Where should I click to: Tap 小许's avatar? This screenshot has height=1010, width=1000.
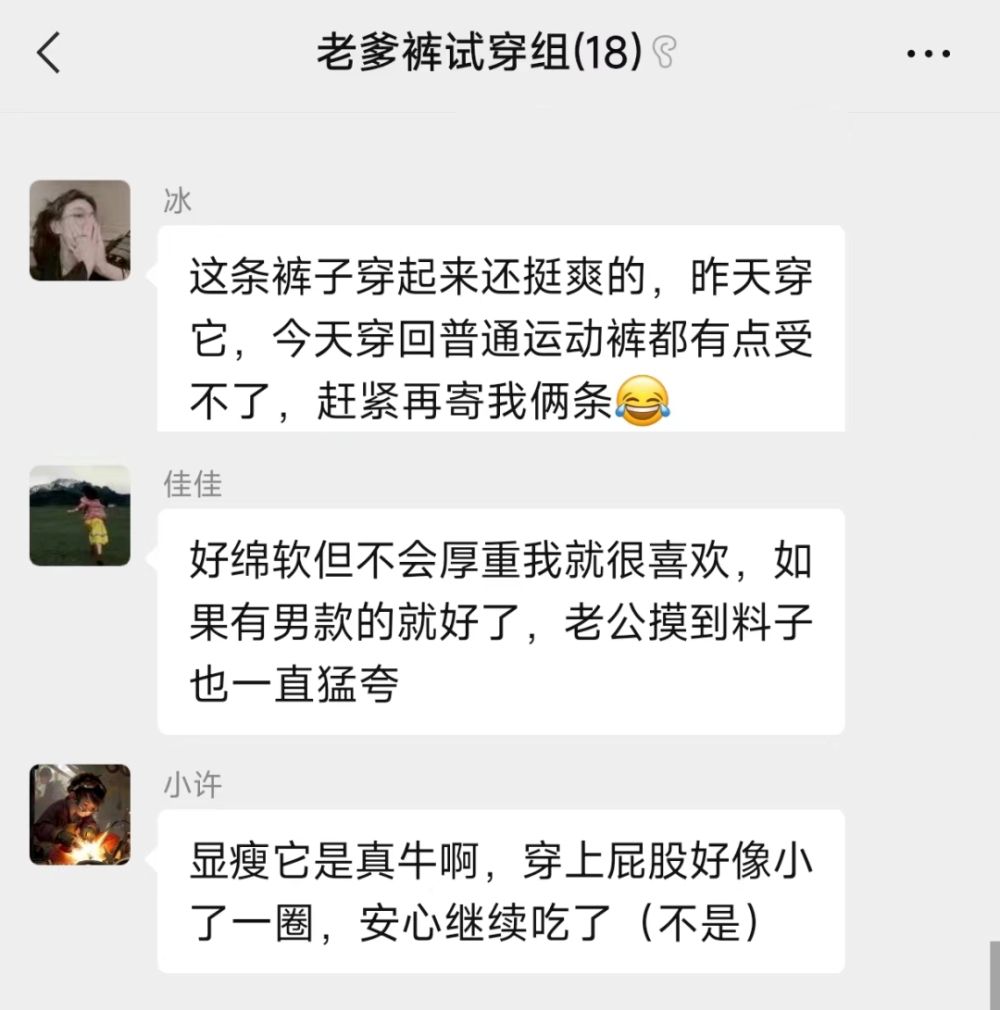point(80,814)
